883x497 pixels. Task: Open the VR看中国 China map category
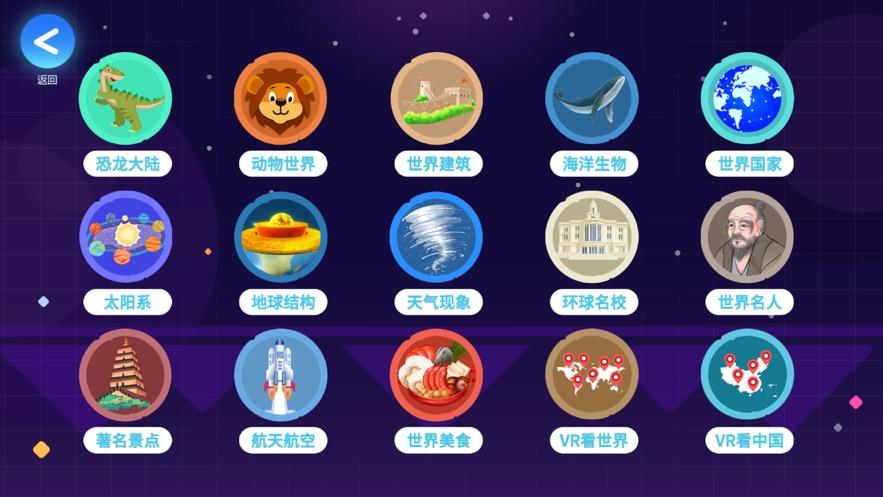point(747,375)
